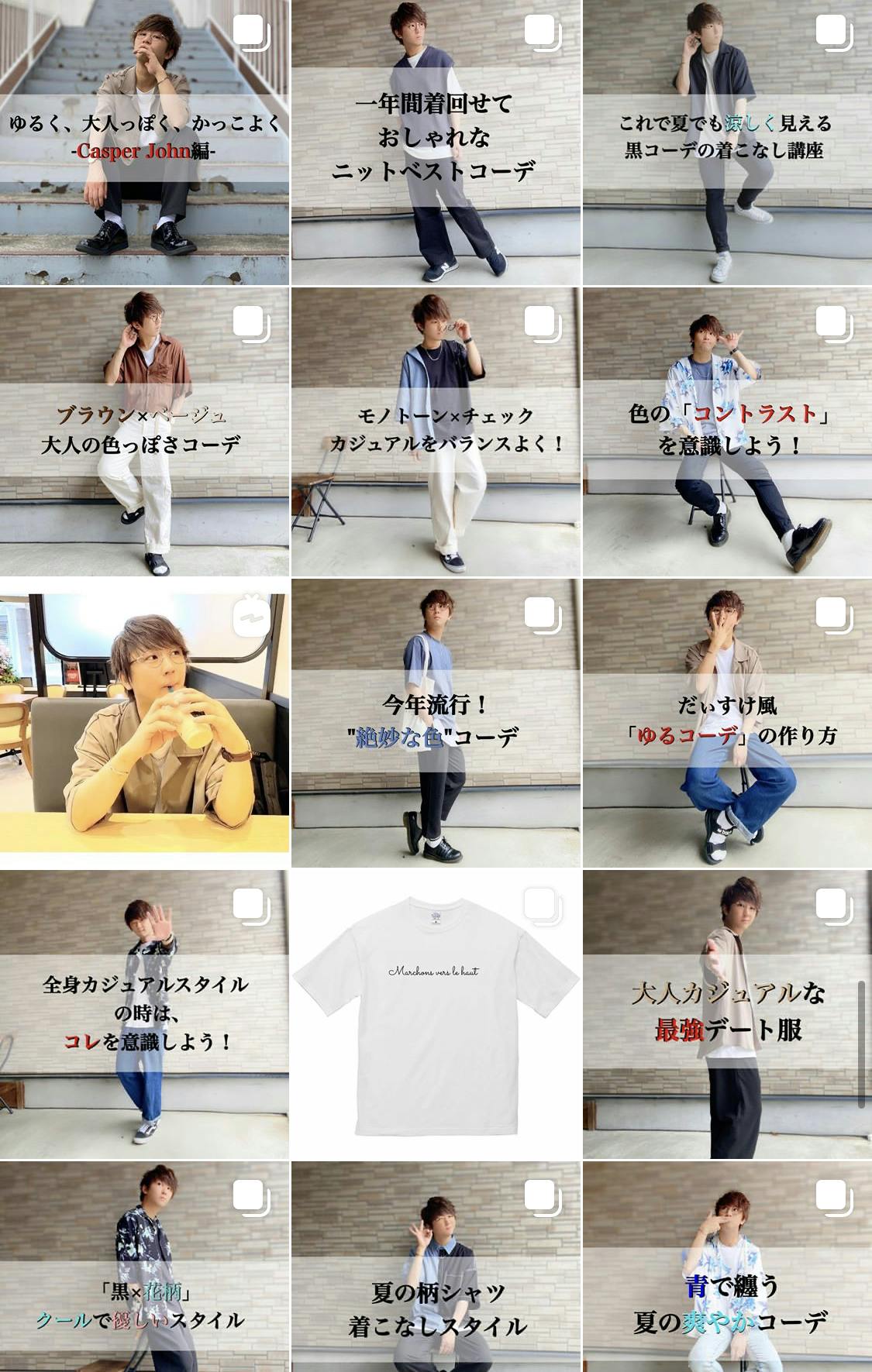
Task: Open the 色の「コントラスト」 post
Action: 727,432
